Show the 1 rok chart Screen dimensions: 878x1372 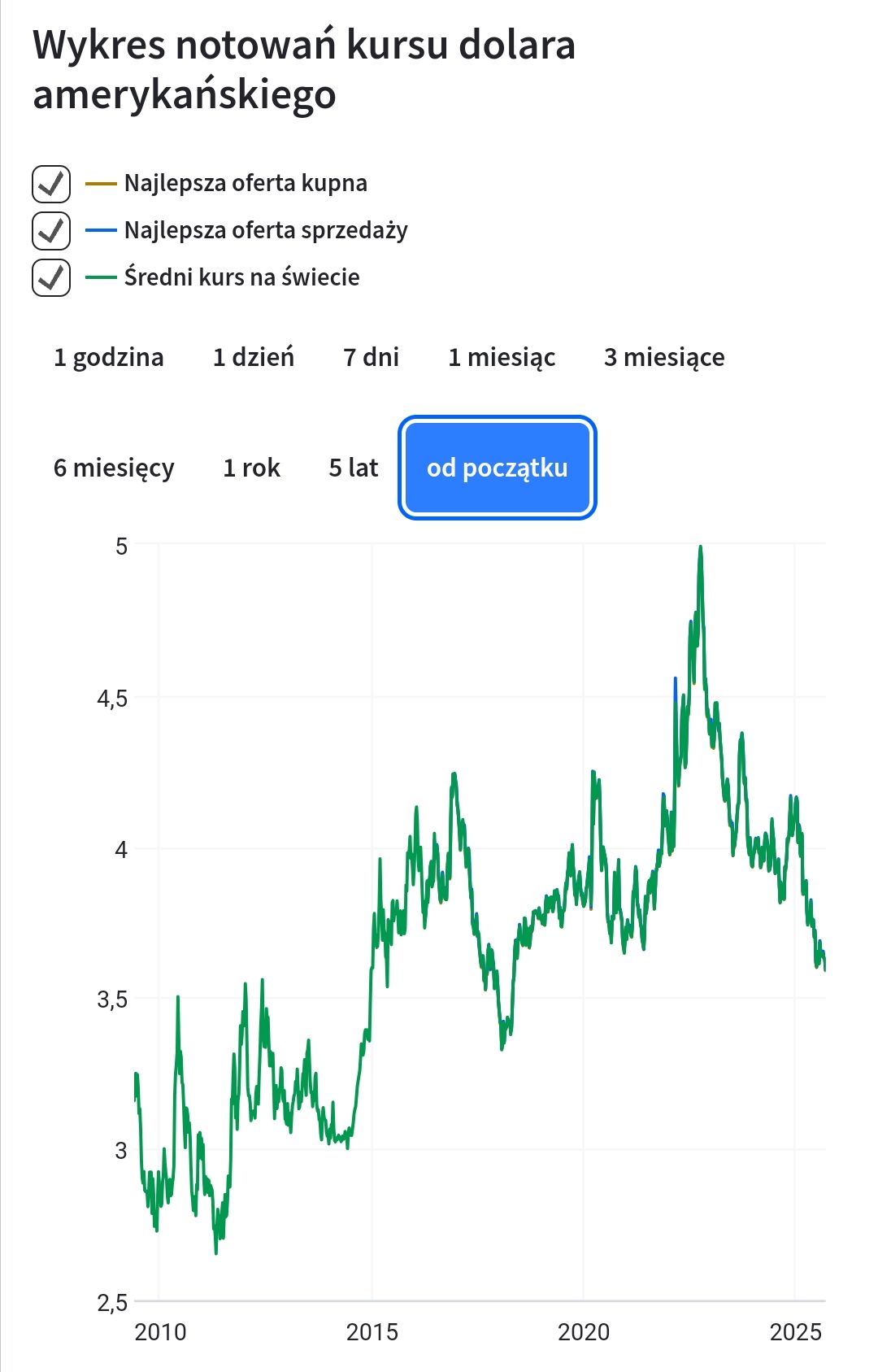(252, 468)
